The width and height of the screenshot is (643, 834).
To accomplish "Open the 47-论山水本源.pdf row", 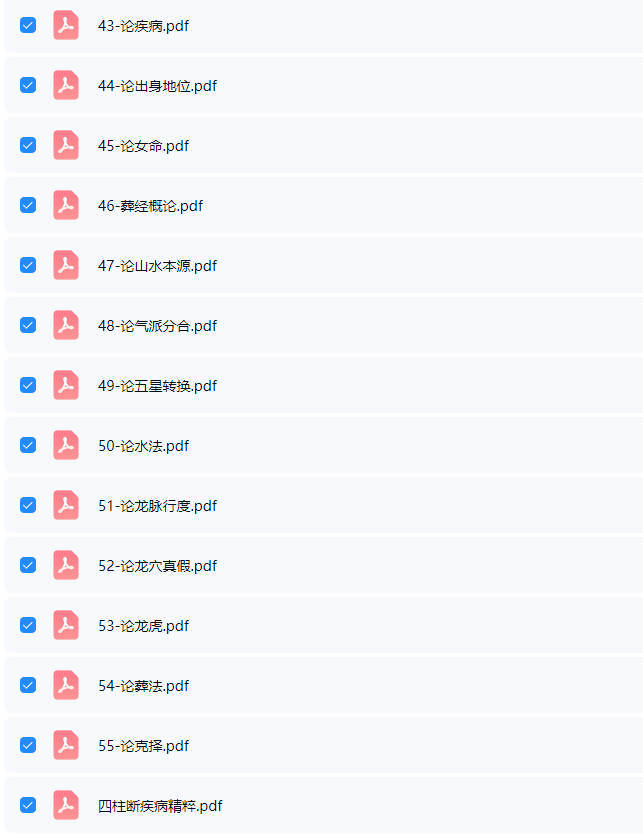I will point(157,266).
